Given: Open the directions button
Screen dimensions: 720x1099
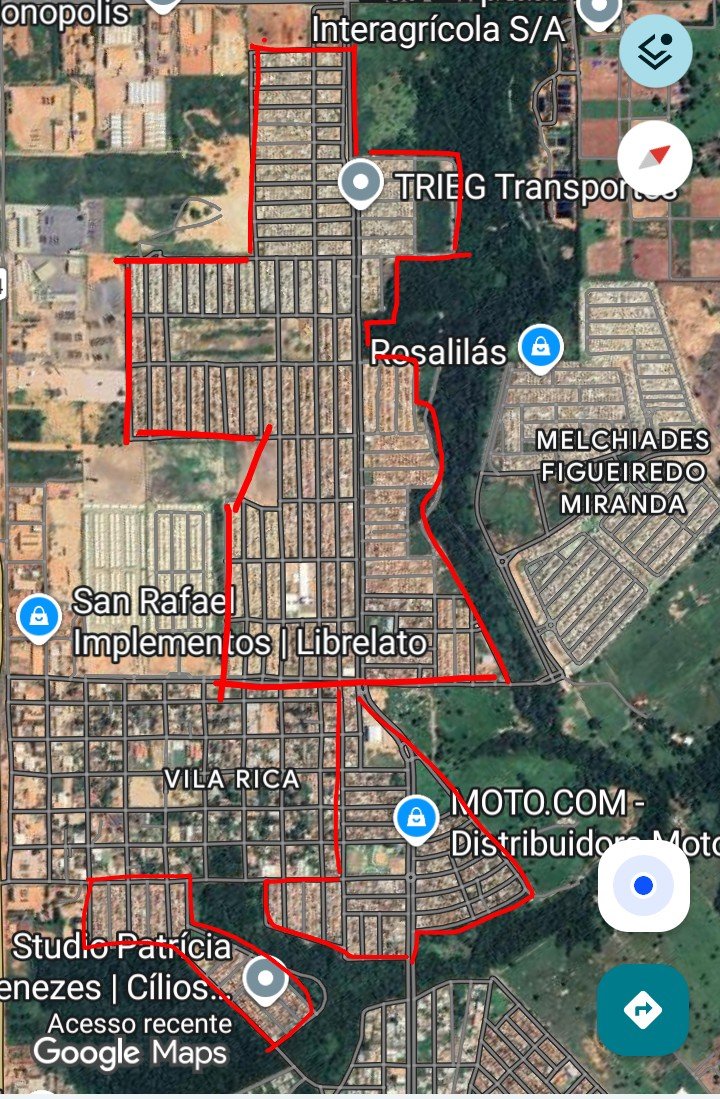Looking at the screenshot, I should pyautogui.click(x=643, y=1010).
